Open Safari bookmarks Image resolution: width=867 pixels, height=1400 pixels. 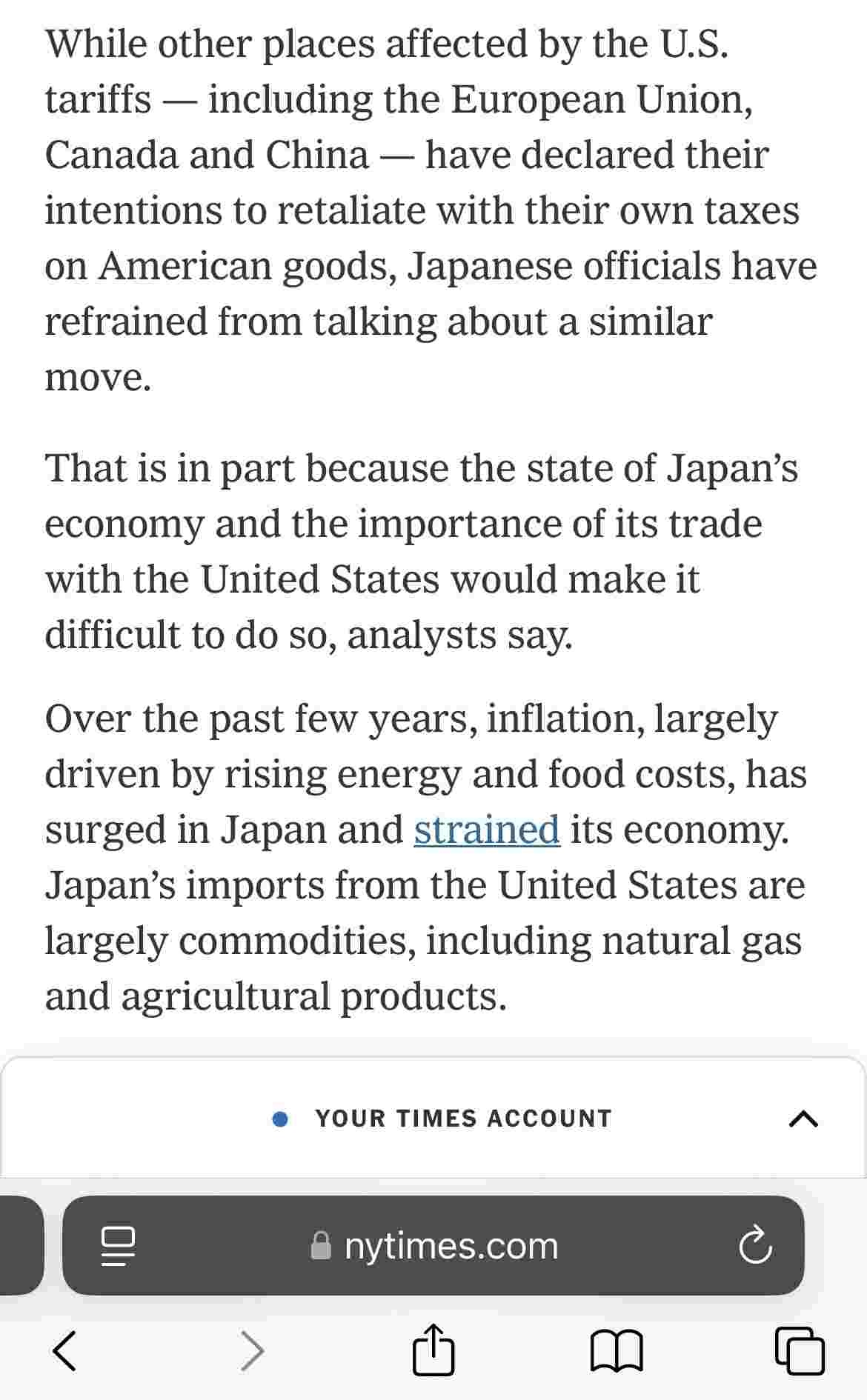pos(617,1350)
